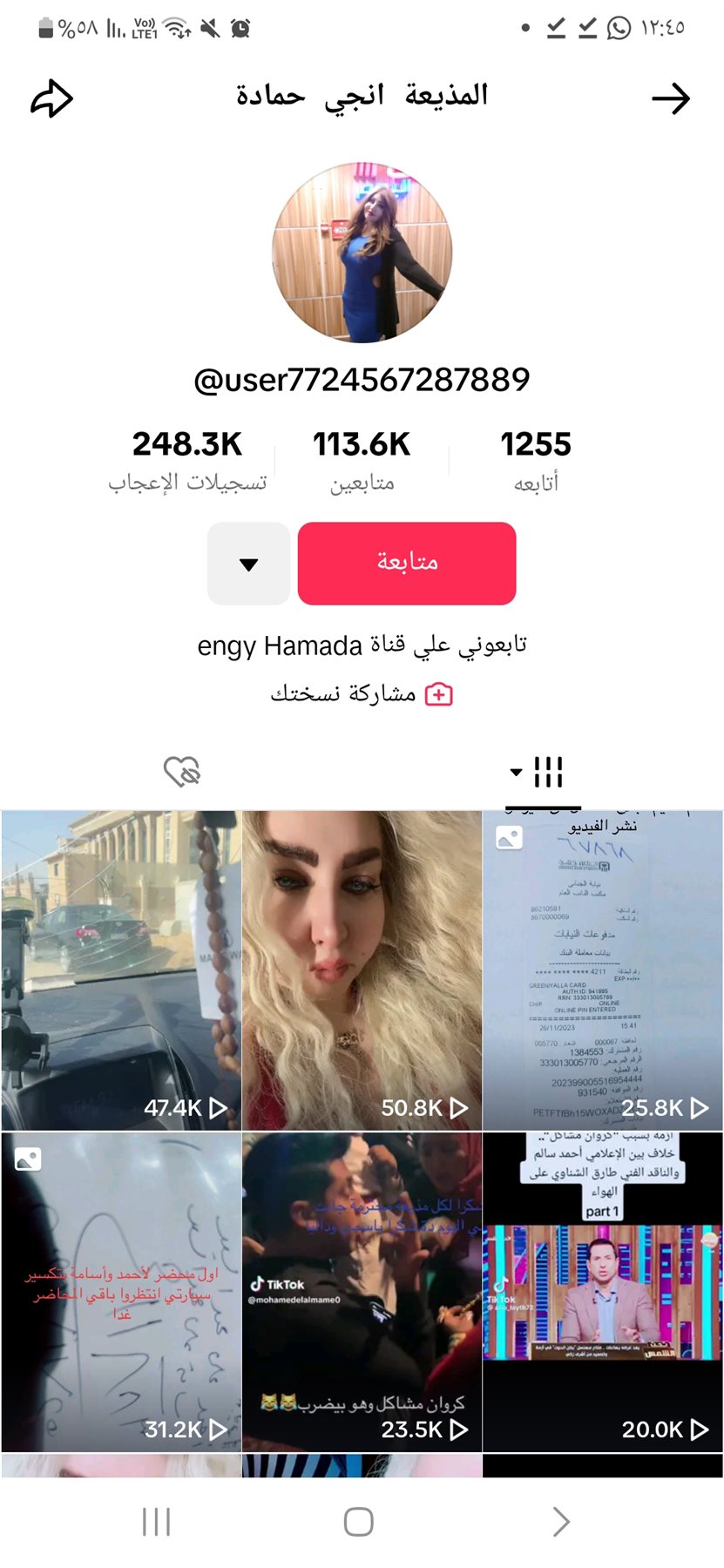
Task: Switch to the videos grid tab
Action: pos(542,772)
